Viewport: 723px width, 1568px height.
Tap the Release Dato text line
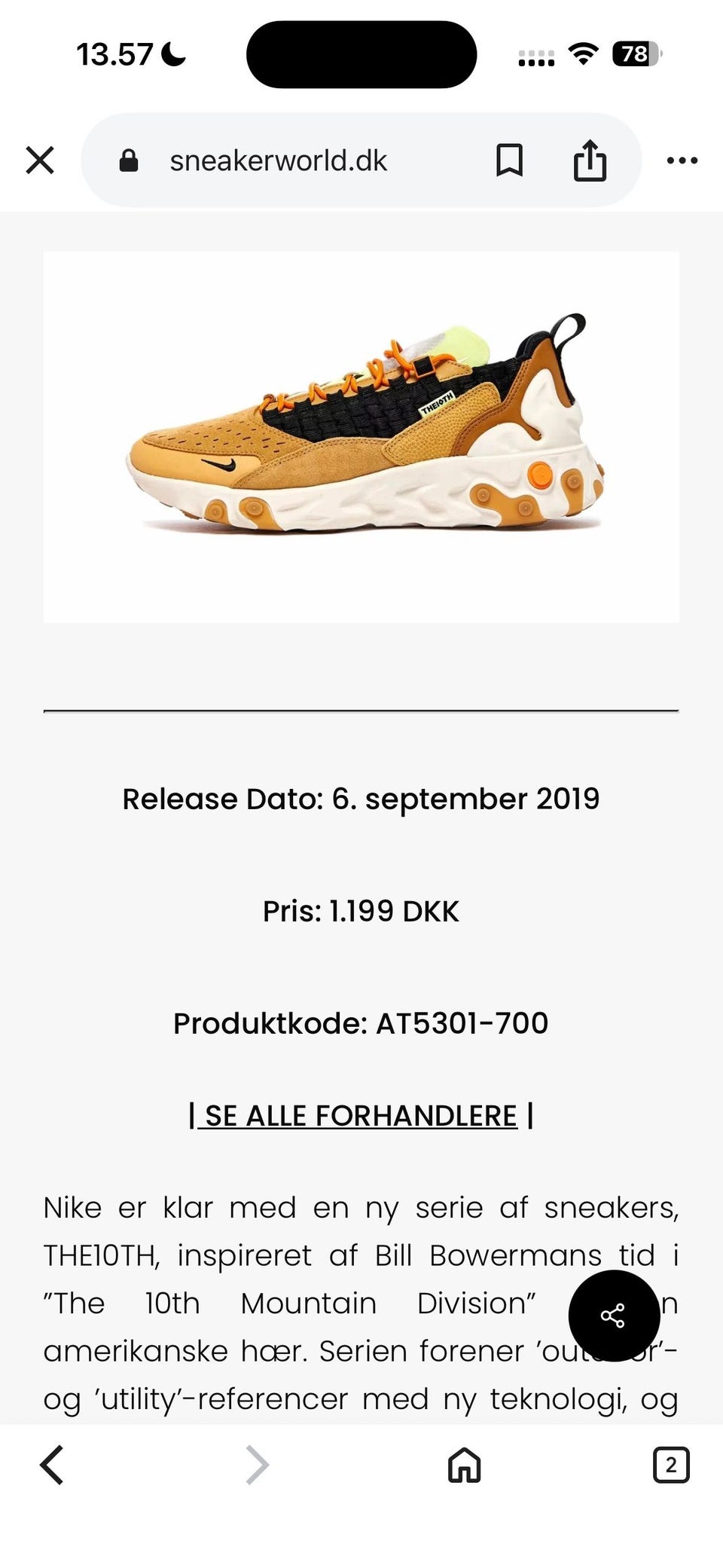click(361, 798)
